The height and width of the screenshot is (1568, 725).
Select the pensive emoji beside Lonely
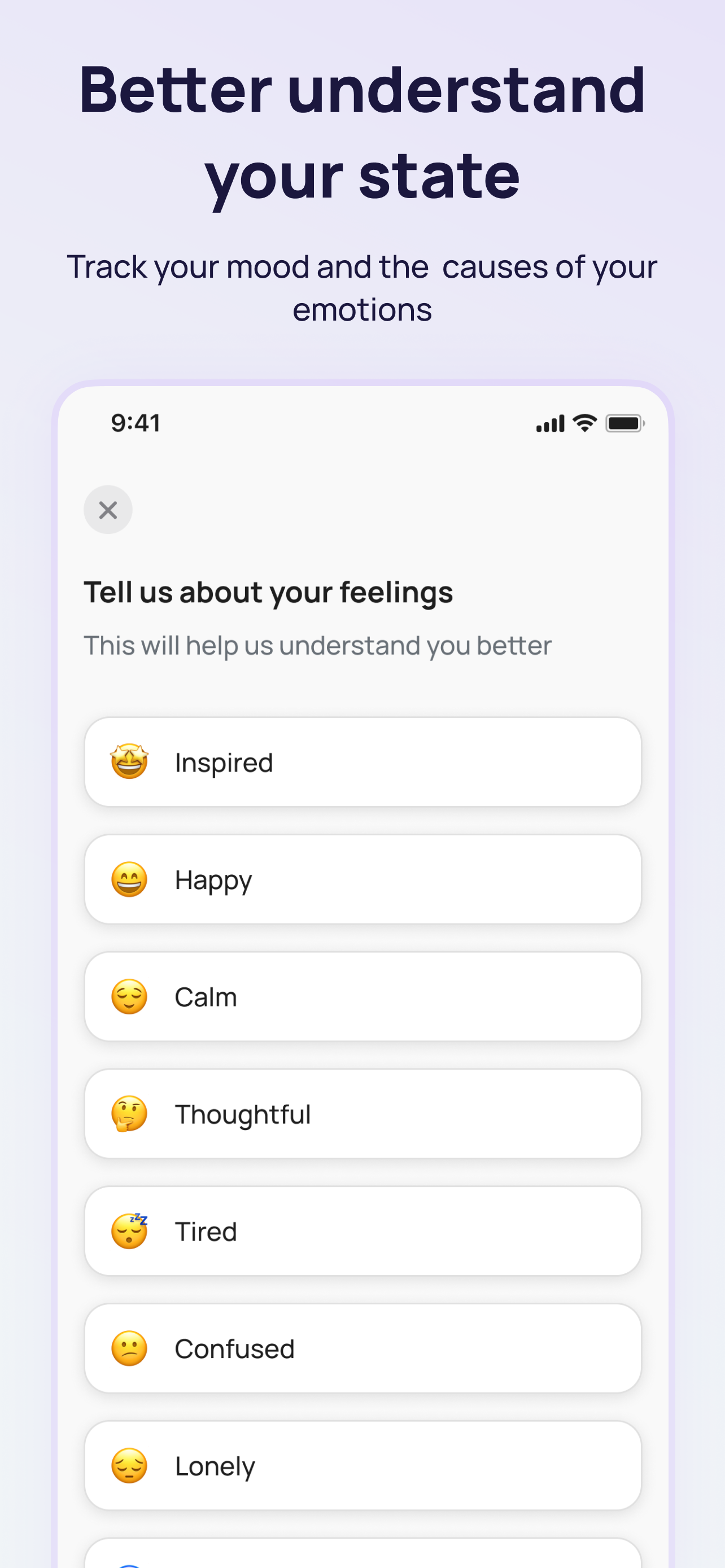click(x=129, y=1466)
